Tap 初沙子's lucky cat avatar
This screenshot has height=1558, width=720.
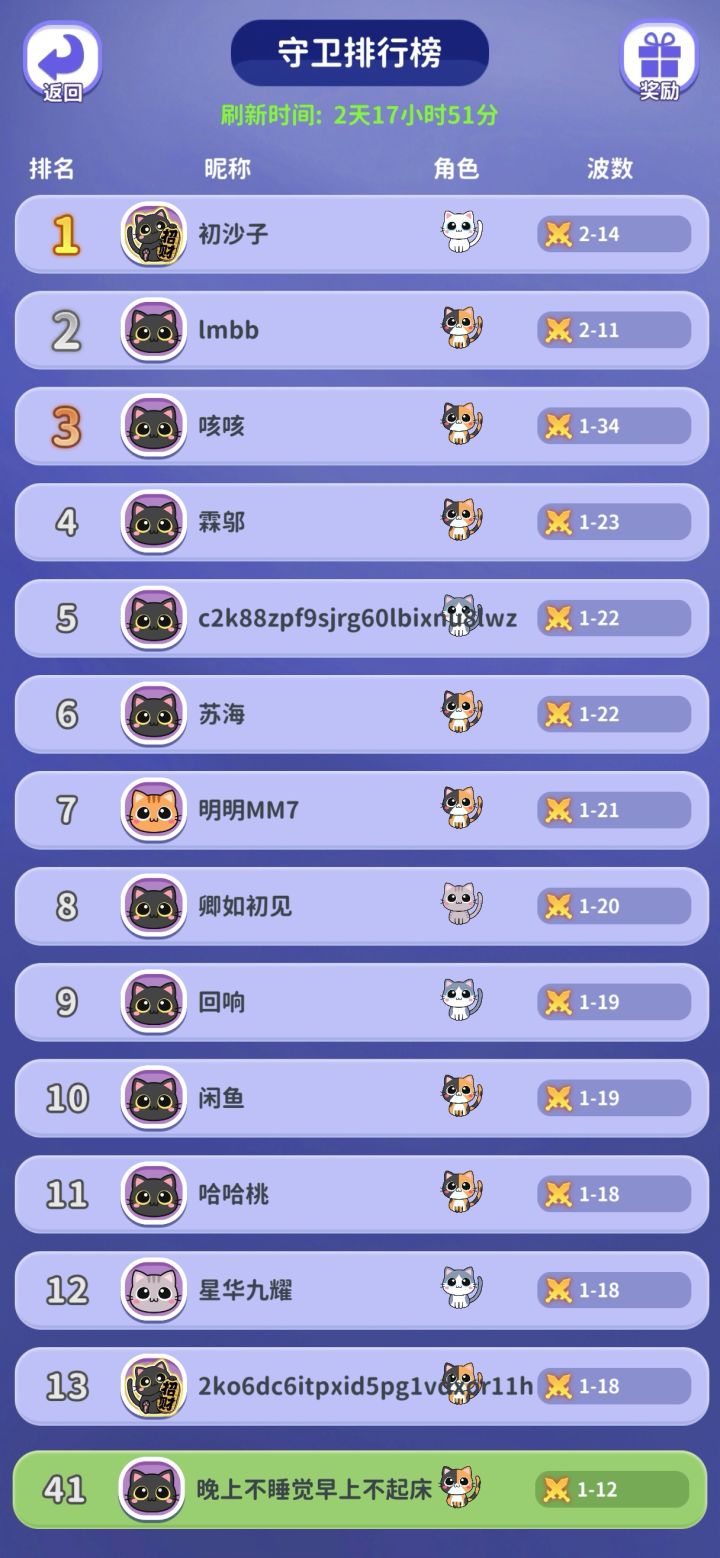tap(152, 235)
